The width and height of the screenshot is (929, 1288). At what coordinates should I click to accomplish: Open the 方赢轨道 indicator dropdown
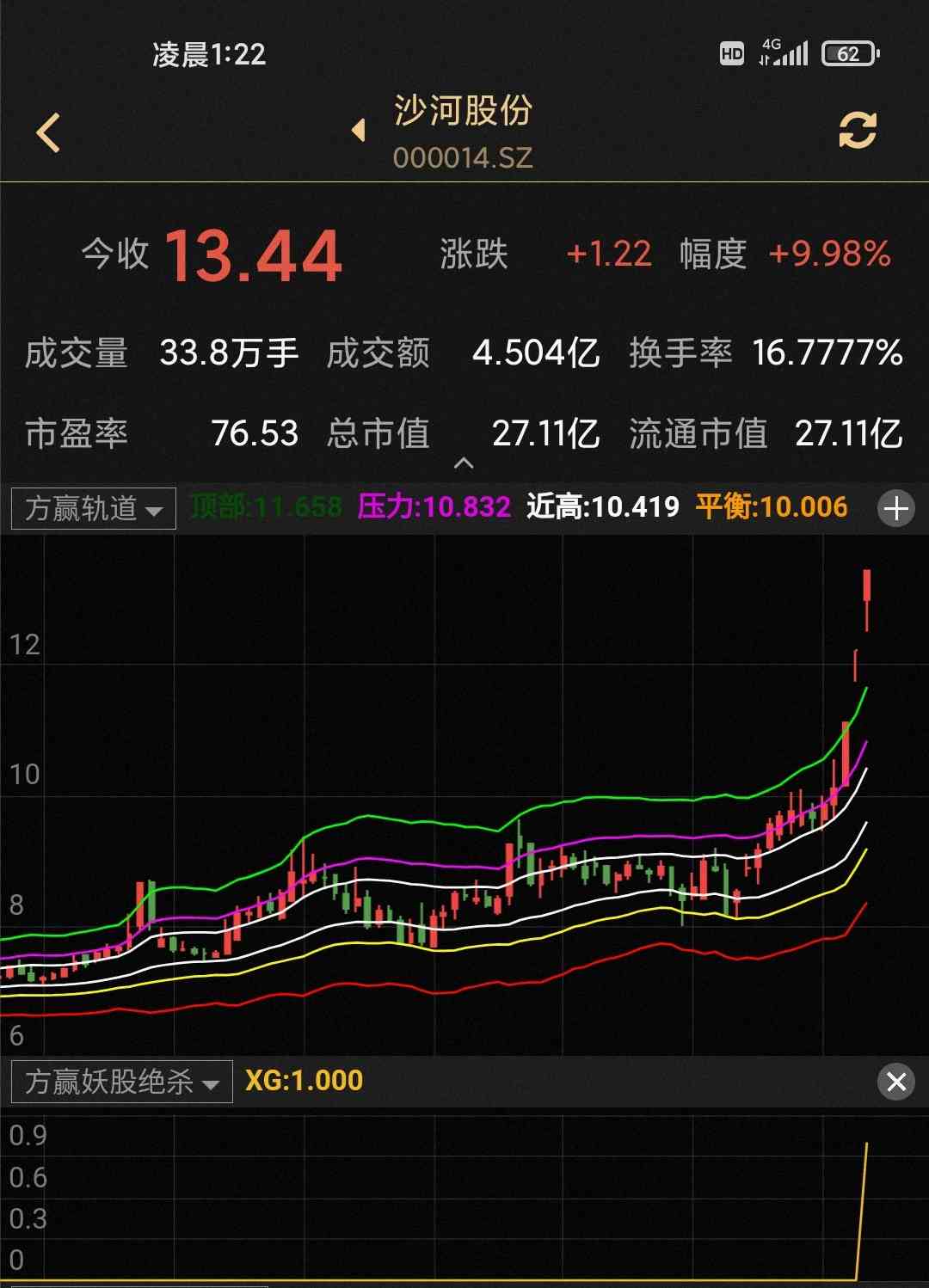pos(93,508)
